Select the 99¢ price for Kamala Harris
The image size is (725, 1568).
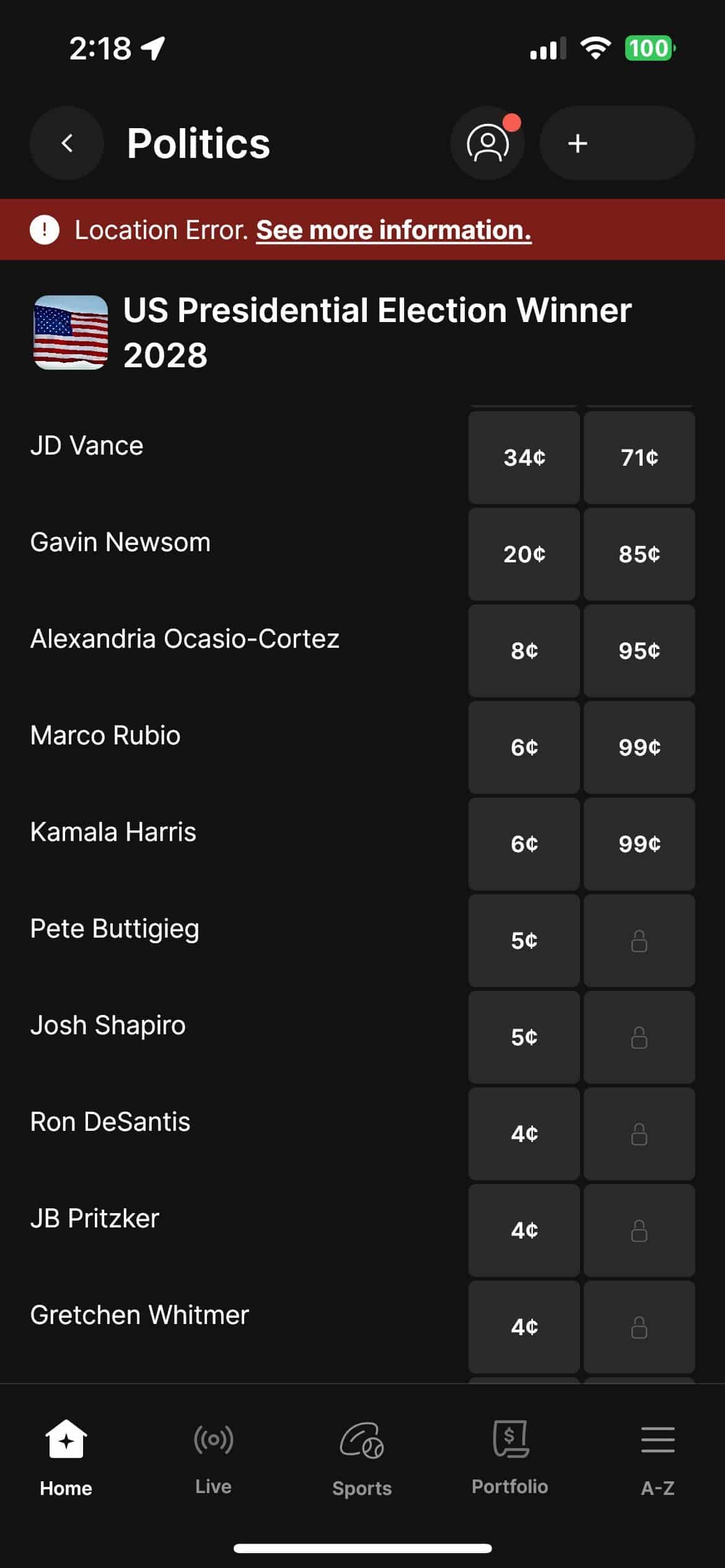(639, 843)
